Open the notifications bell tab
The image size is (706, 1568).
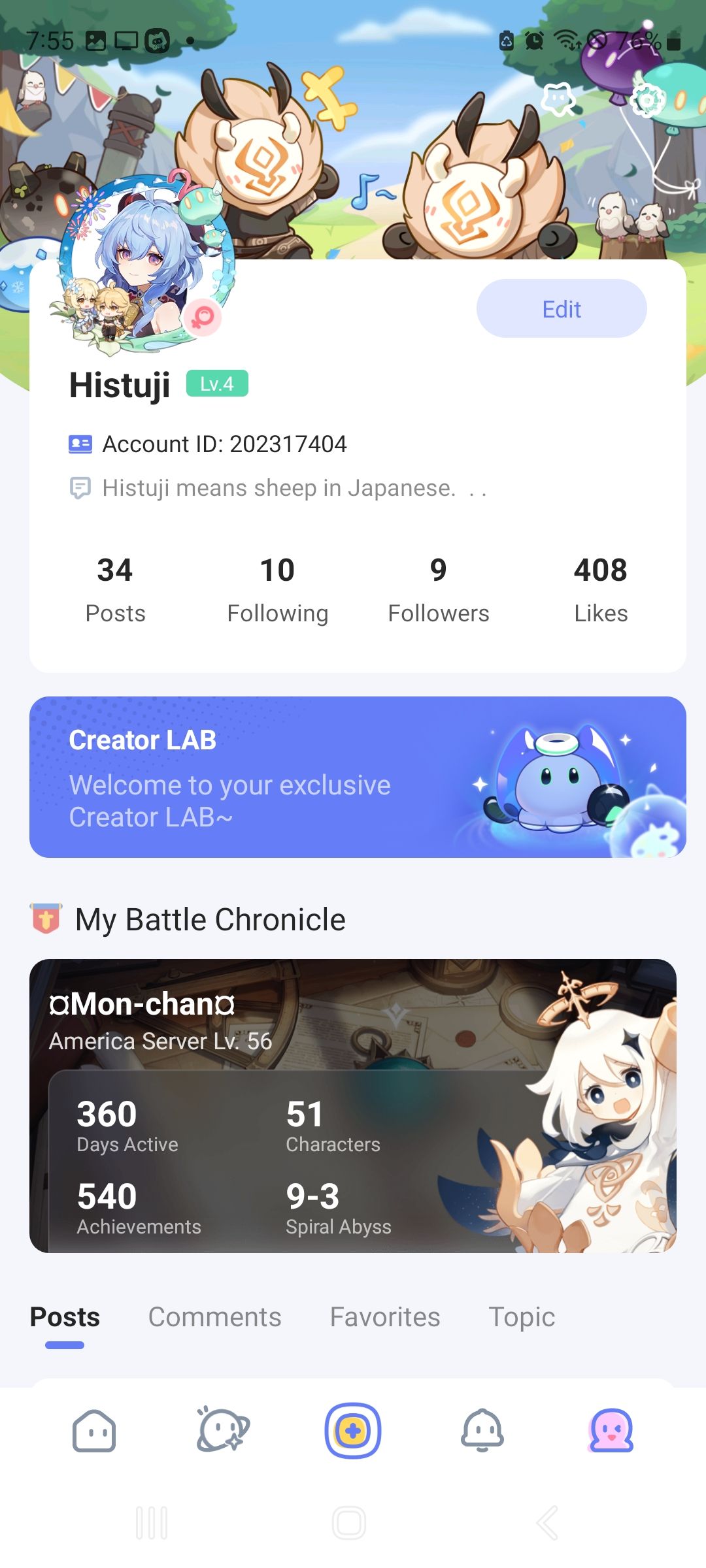tap(482, 1430)
